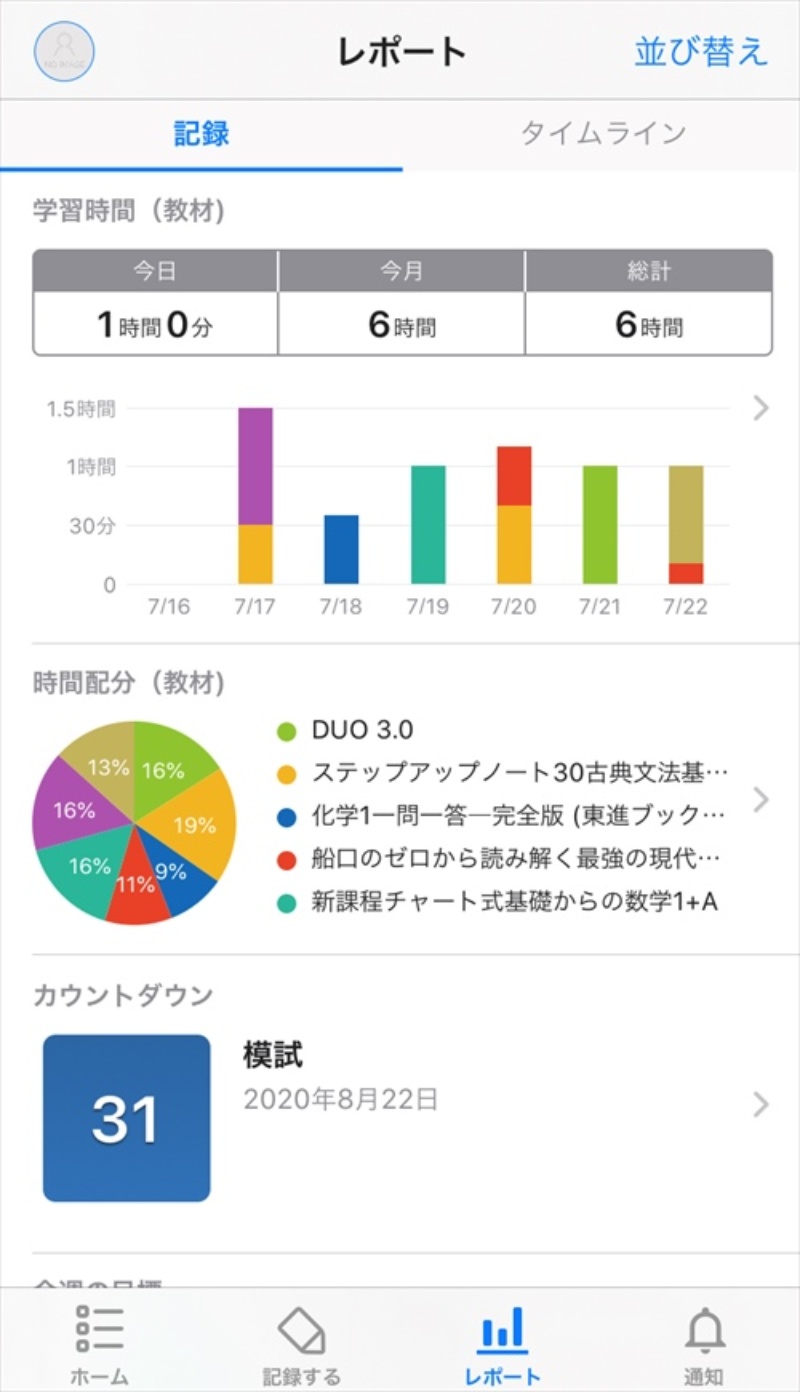
Task: Expand the study time chart details
Action: tap(761, 408)
